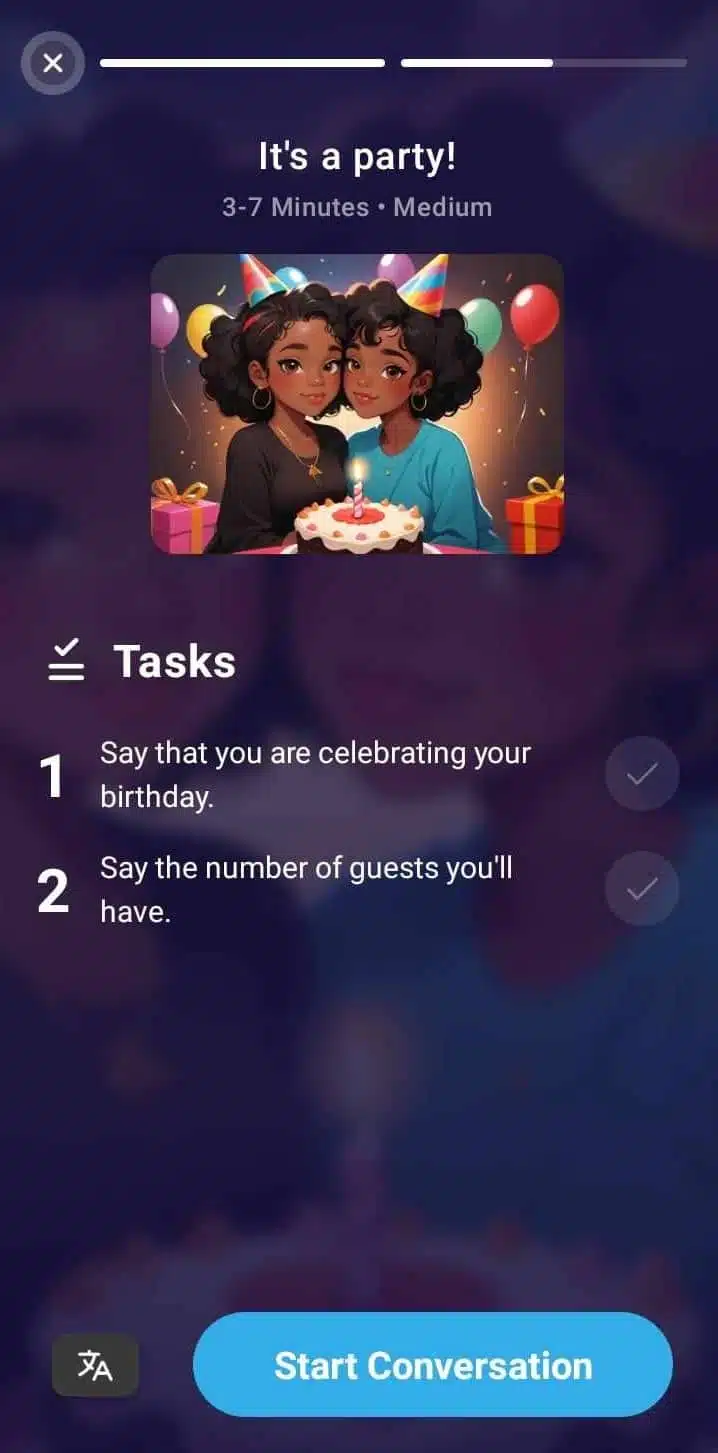Tap Start Conversation button
The image size is (718, 1453).
click(x=432, y=1365)
